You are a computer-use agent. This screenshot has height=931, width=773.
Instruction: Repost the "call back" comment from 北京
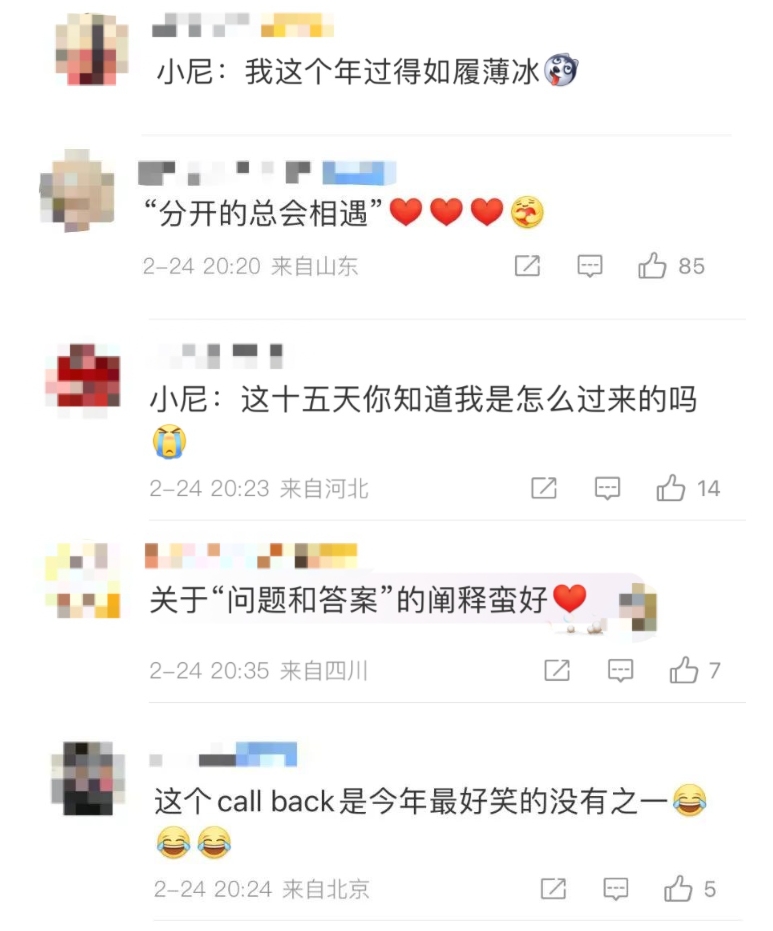[x=553, y=888]
